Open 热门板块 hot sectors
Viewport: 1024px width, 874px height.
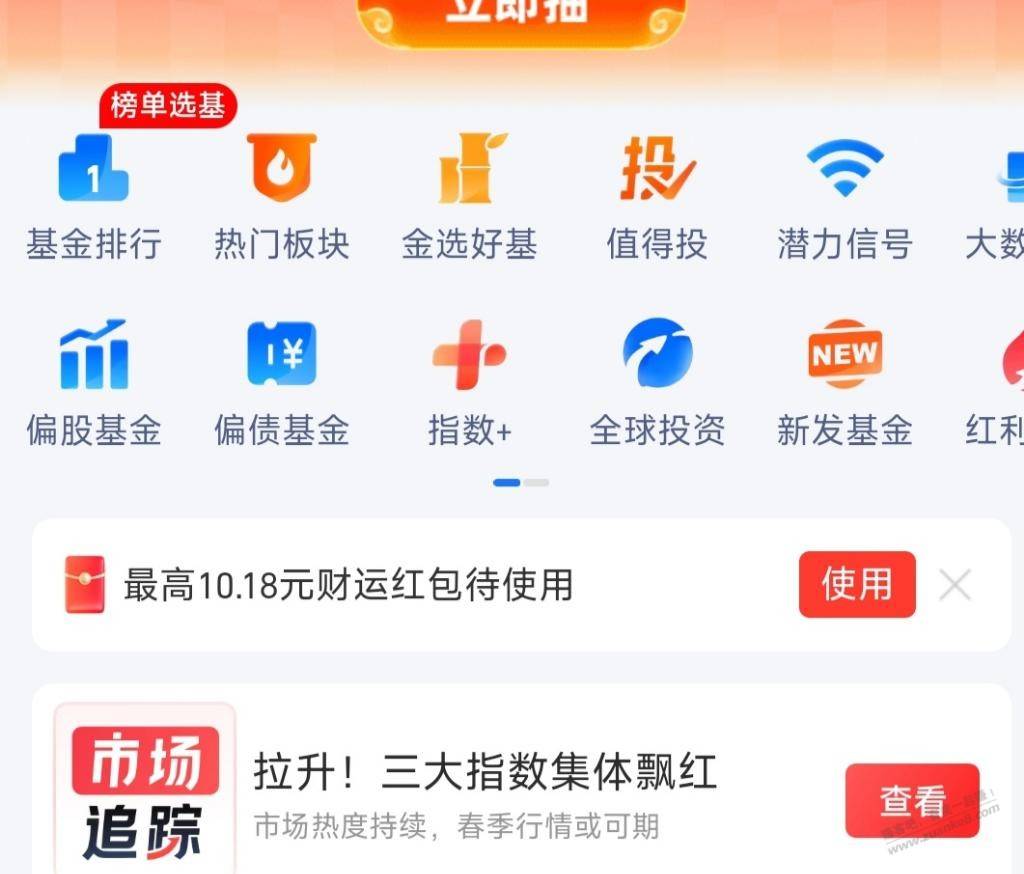click(281, 197)
